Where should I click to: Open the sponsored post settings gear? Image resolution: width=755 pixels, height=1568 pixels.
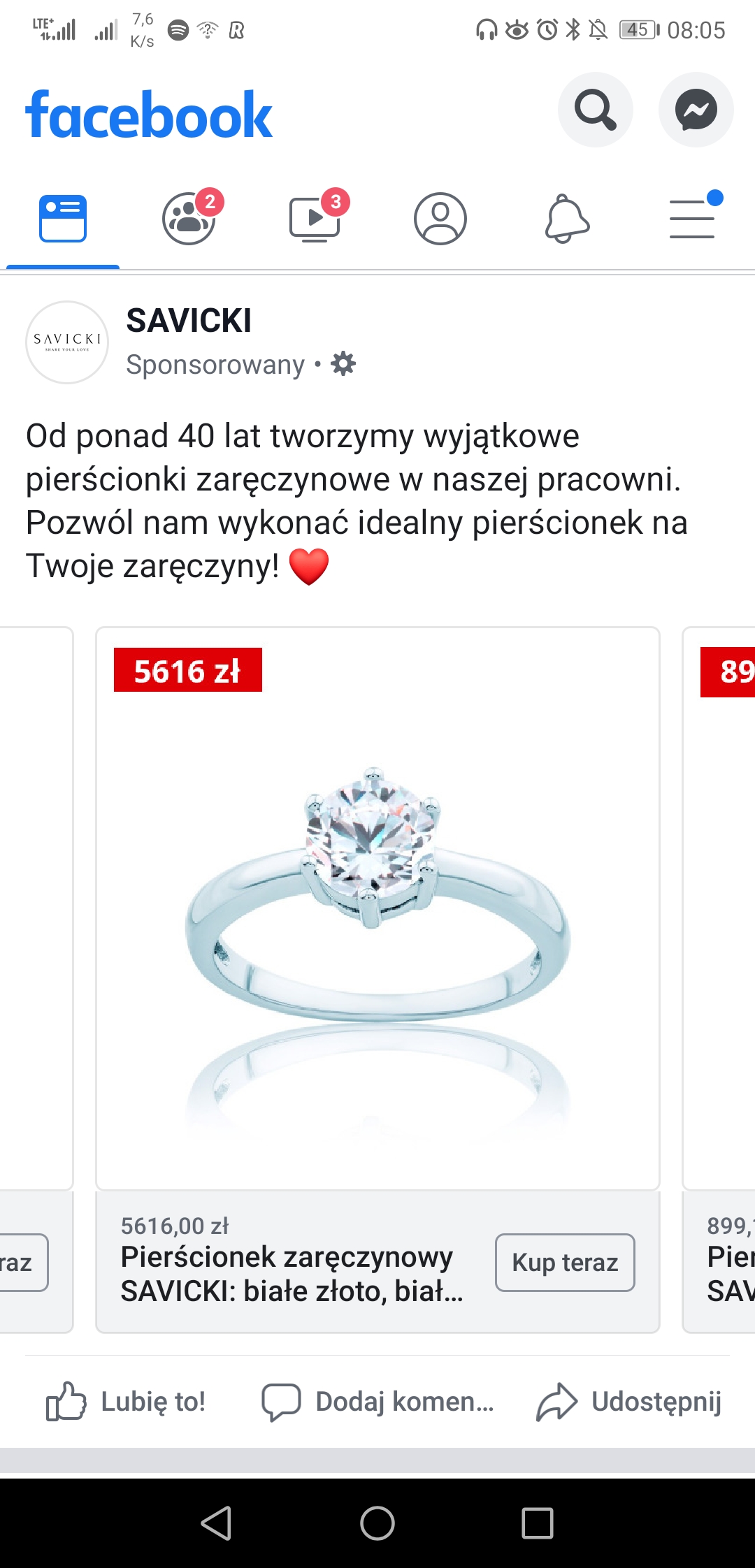[x=343, y=364]
